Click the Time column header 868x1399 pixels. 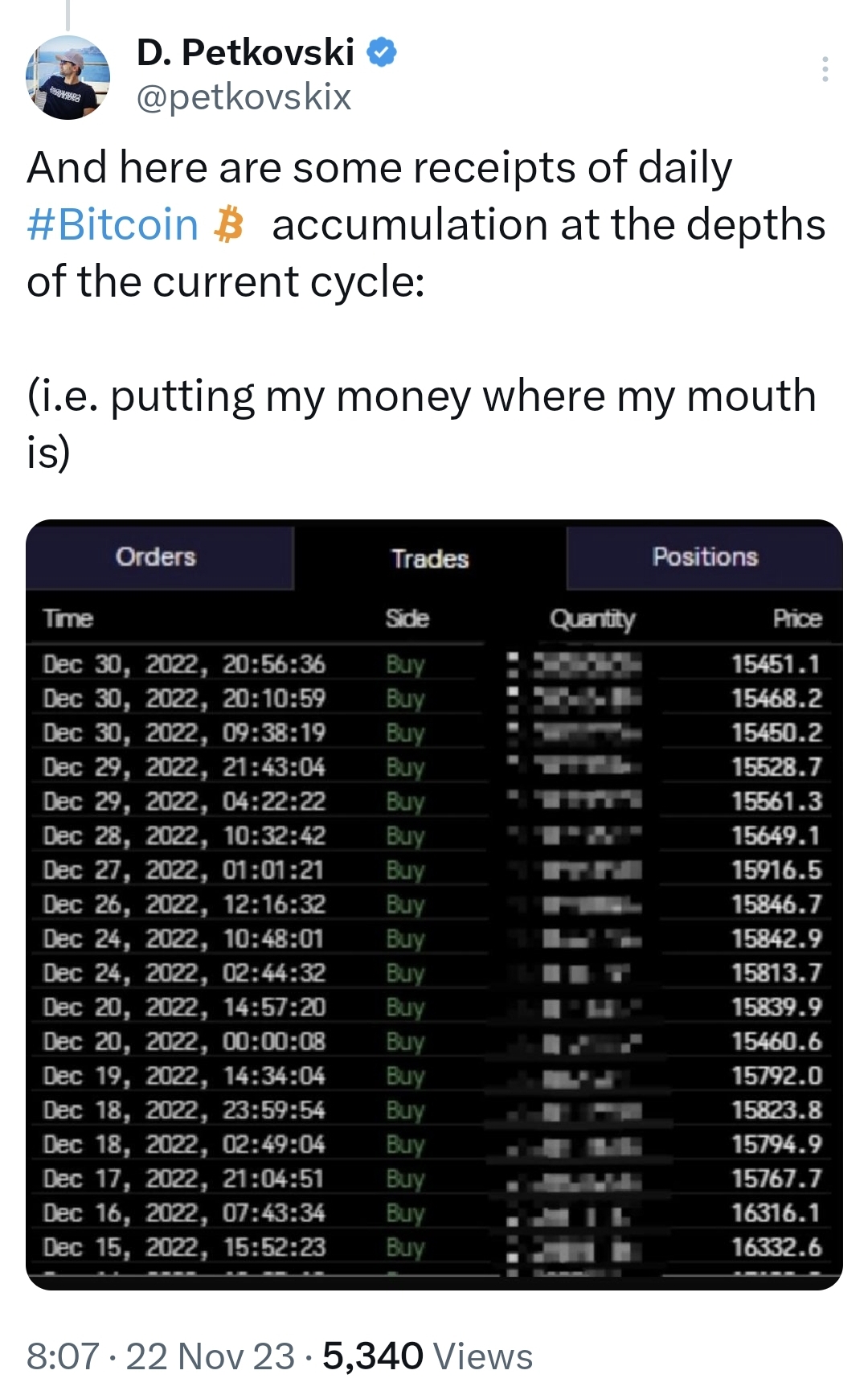click(x=67, y=620)
